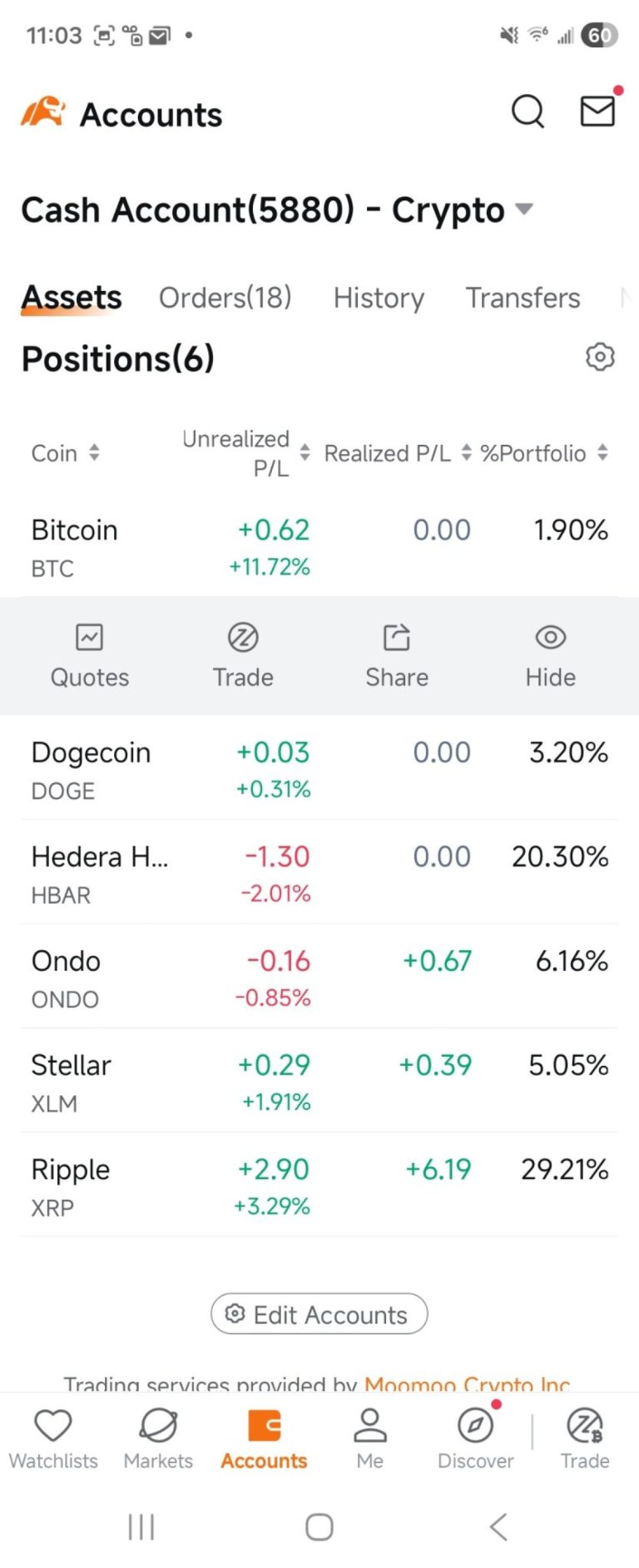Go back using system back button
The width and height of the screenshot is (639, 1568).
click(x=498, y=1526)
